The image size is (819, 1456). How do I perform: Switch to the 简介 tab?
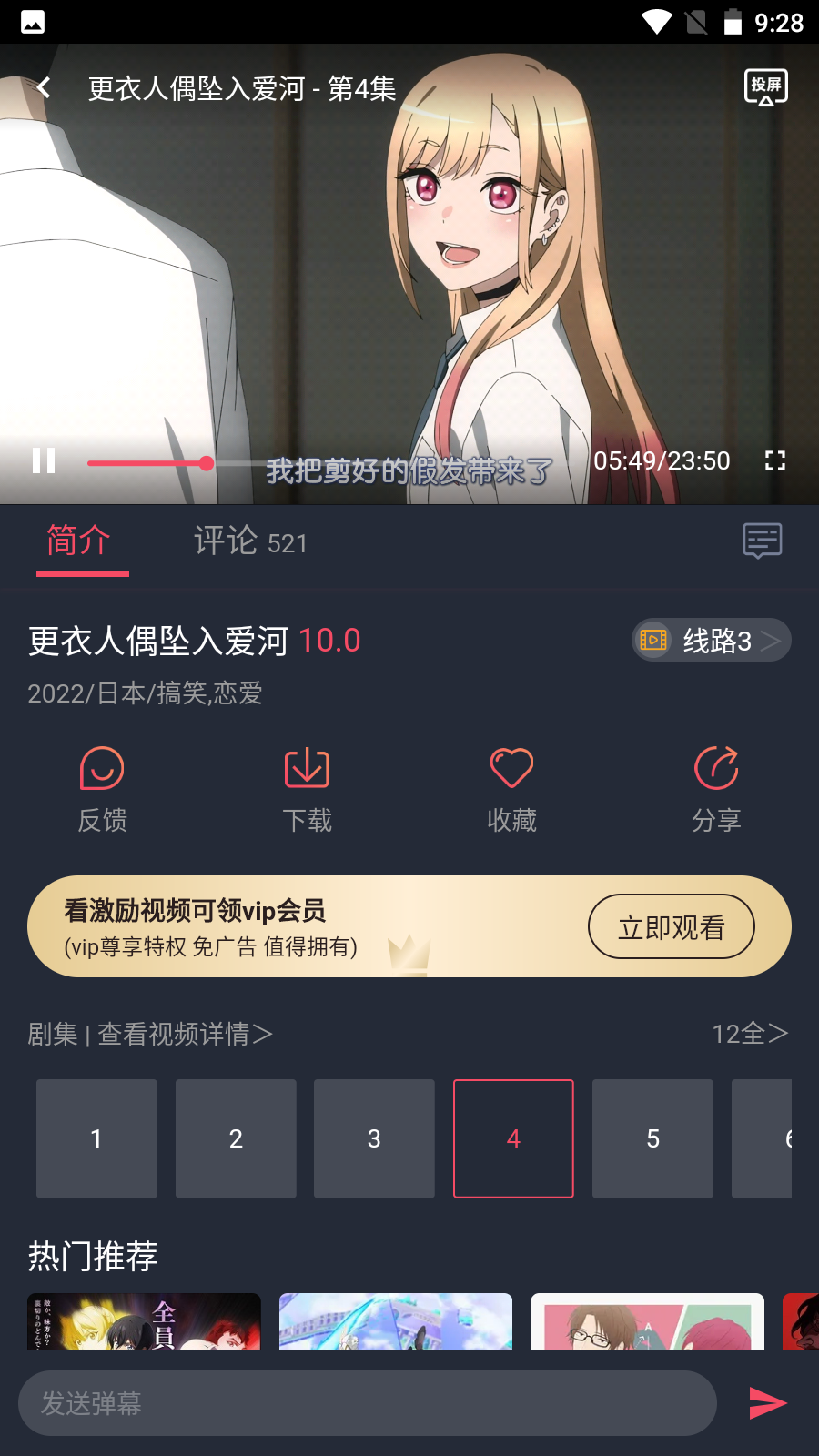pyautogui.click(x=79, y=541)
